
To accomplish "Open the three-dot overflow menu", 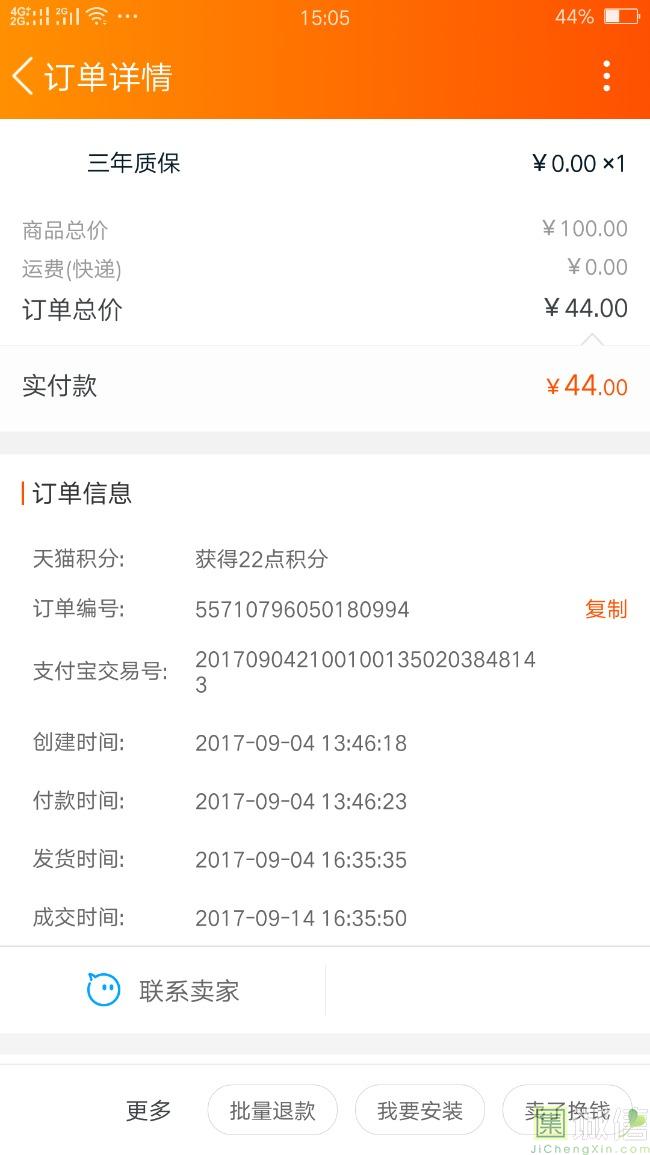I will coord(606,76).
